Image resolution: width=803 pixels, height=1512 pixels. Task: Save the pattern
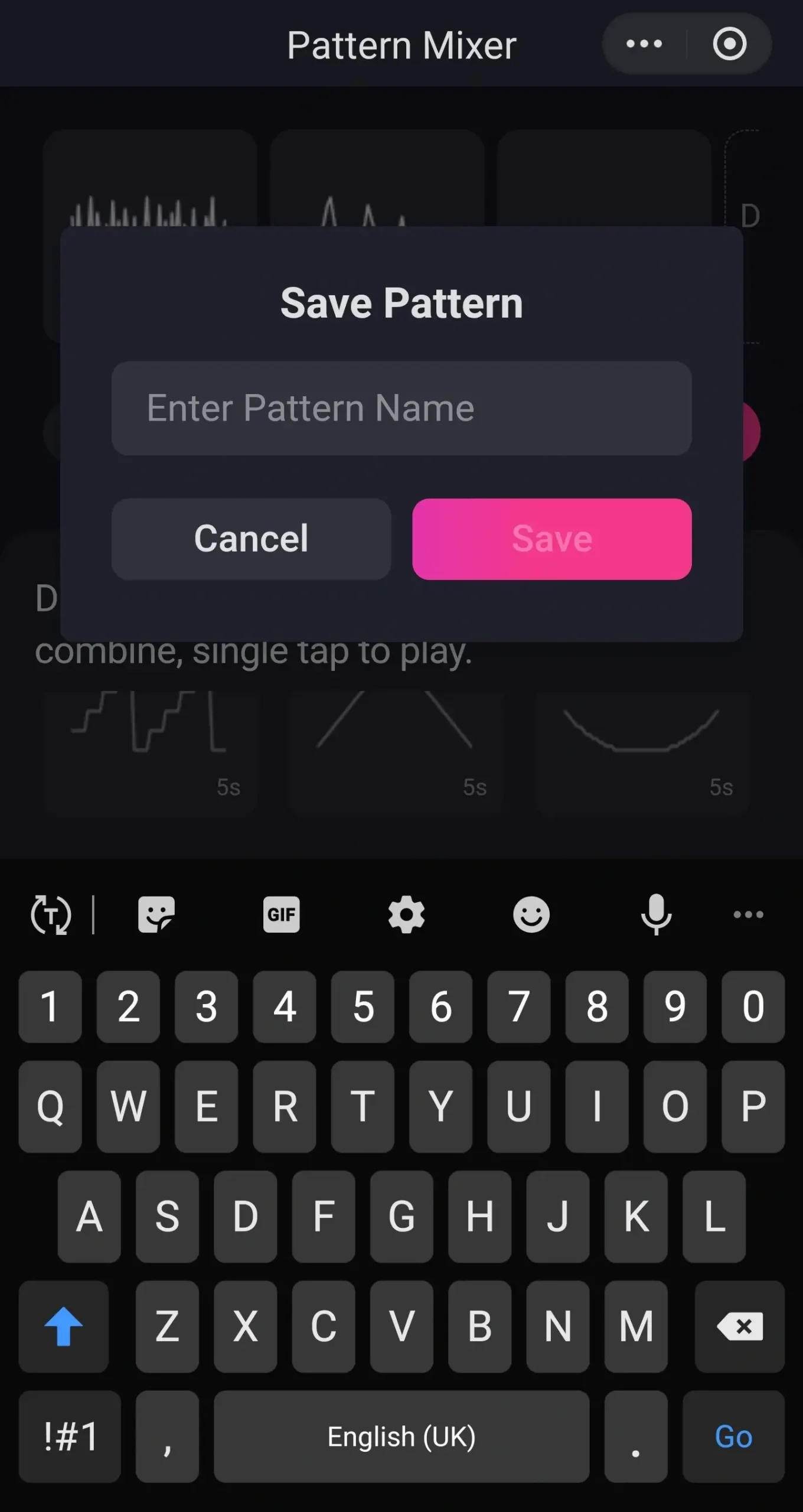point(551,539)
